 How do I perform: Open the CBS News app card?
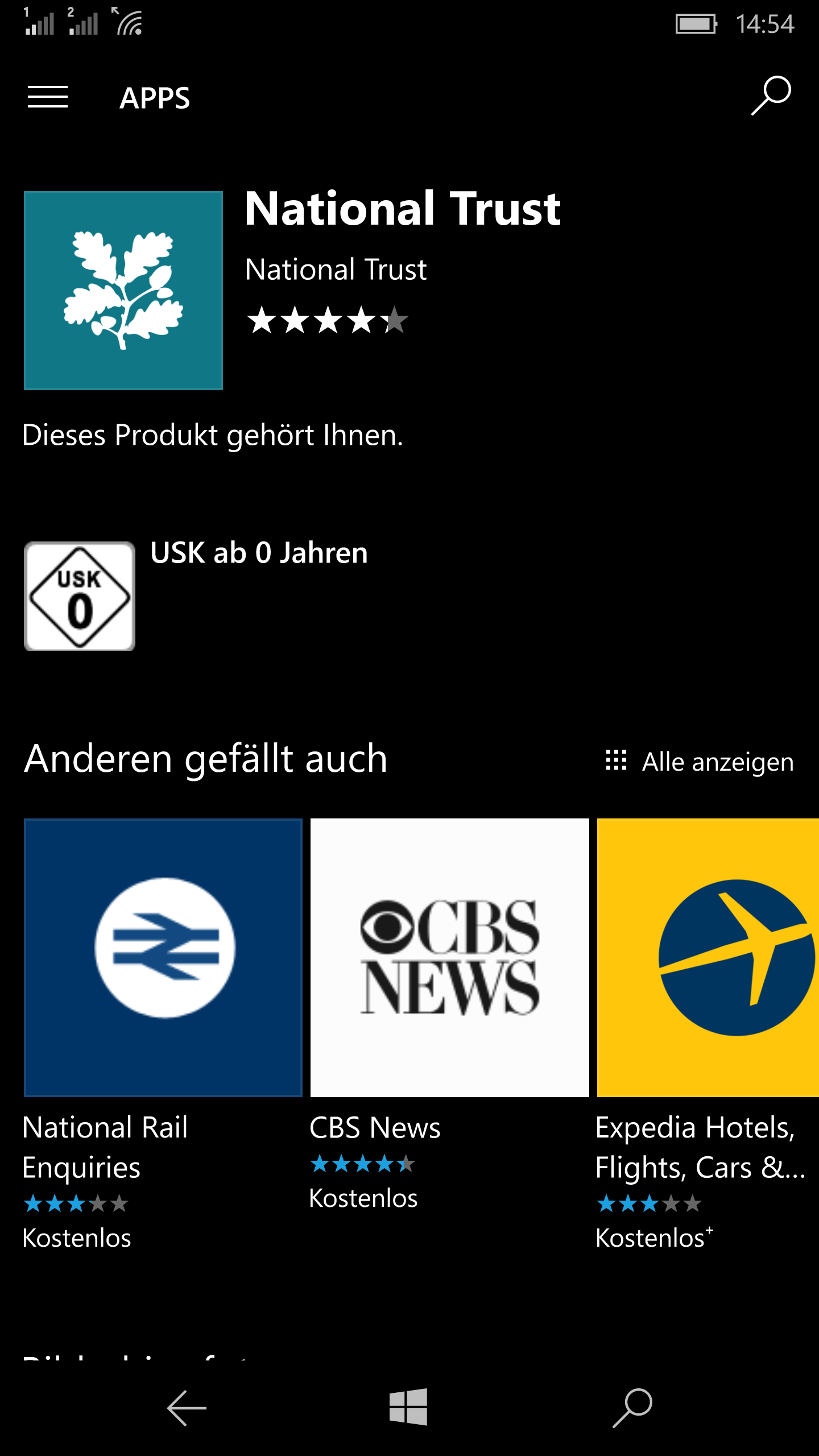(x=449, y=958)
